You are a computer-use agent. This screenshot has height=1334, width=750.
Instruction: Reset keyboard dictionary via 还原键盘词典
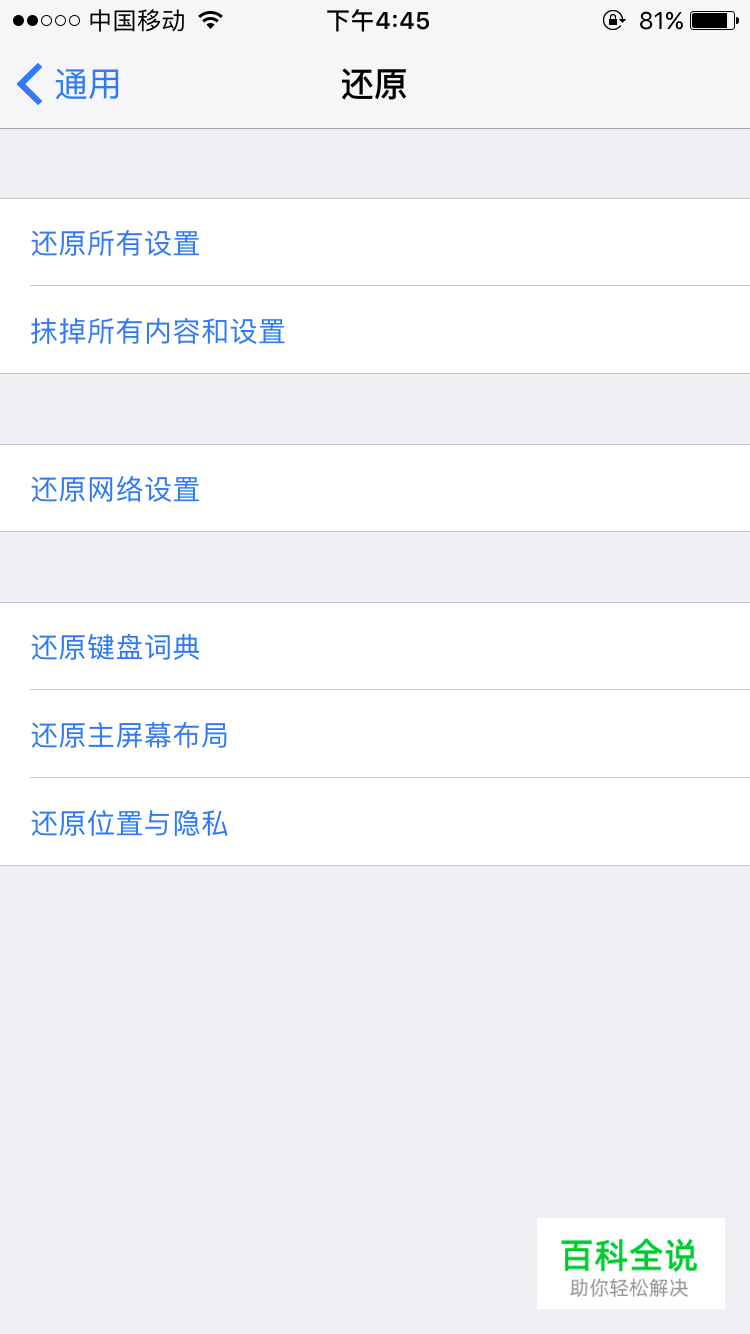375,646
